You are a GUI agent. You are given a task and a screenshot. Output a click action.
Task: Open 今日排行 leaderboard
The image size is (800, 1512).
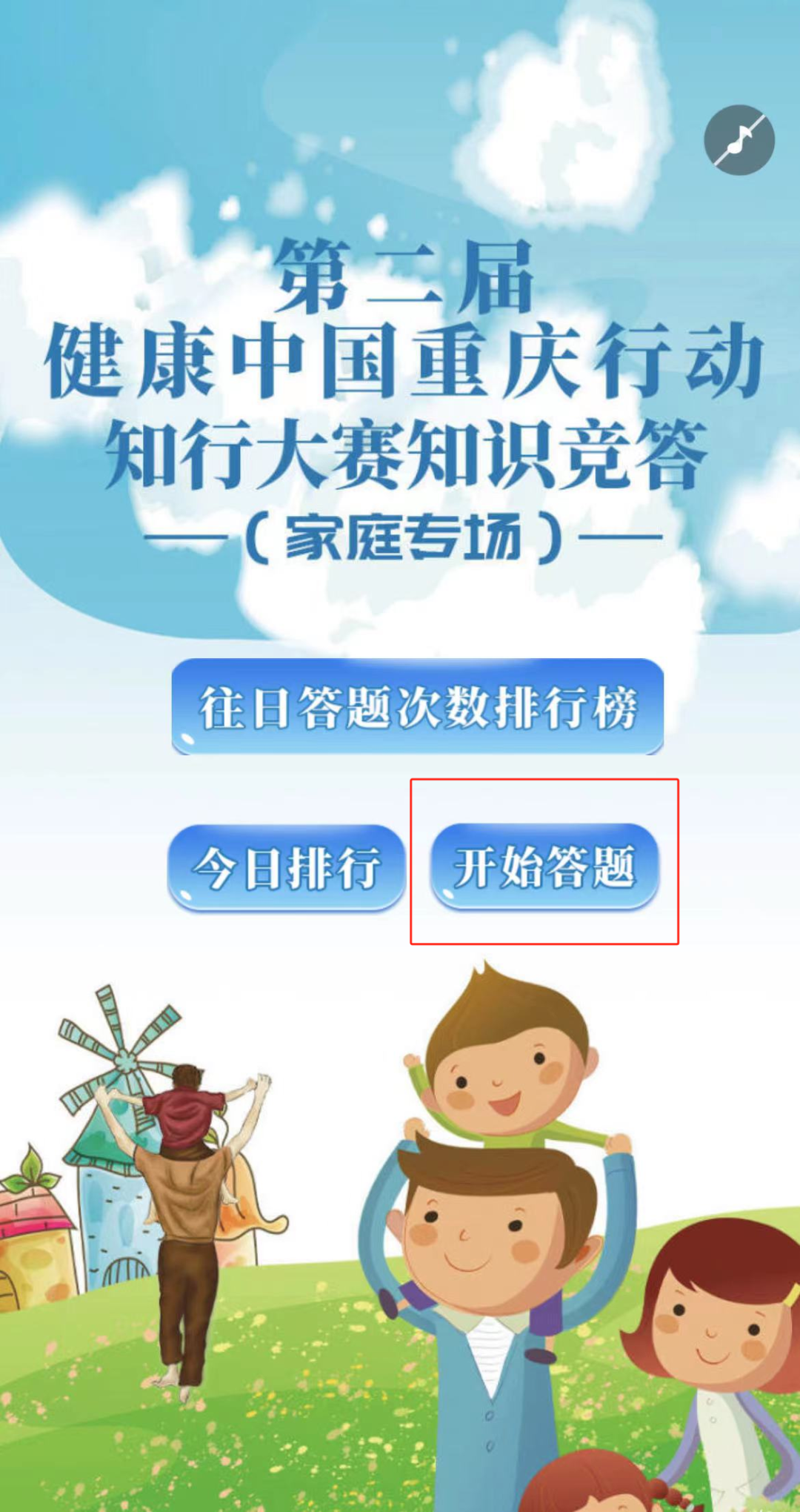287,867
